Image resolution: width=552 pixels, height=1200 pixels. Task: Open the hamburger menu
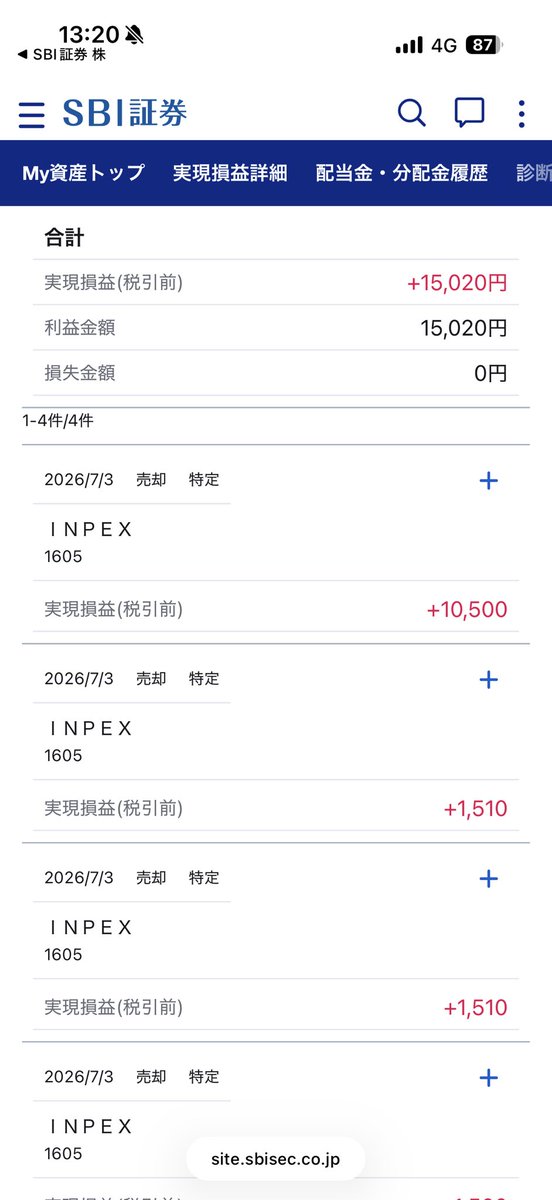coord(32,114)
